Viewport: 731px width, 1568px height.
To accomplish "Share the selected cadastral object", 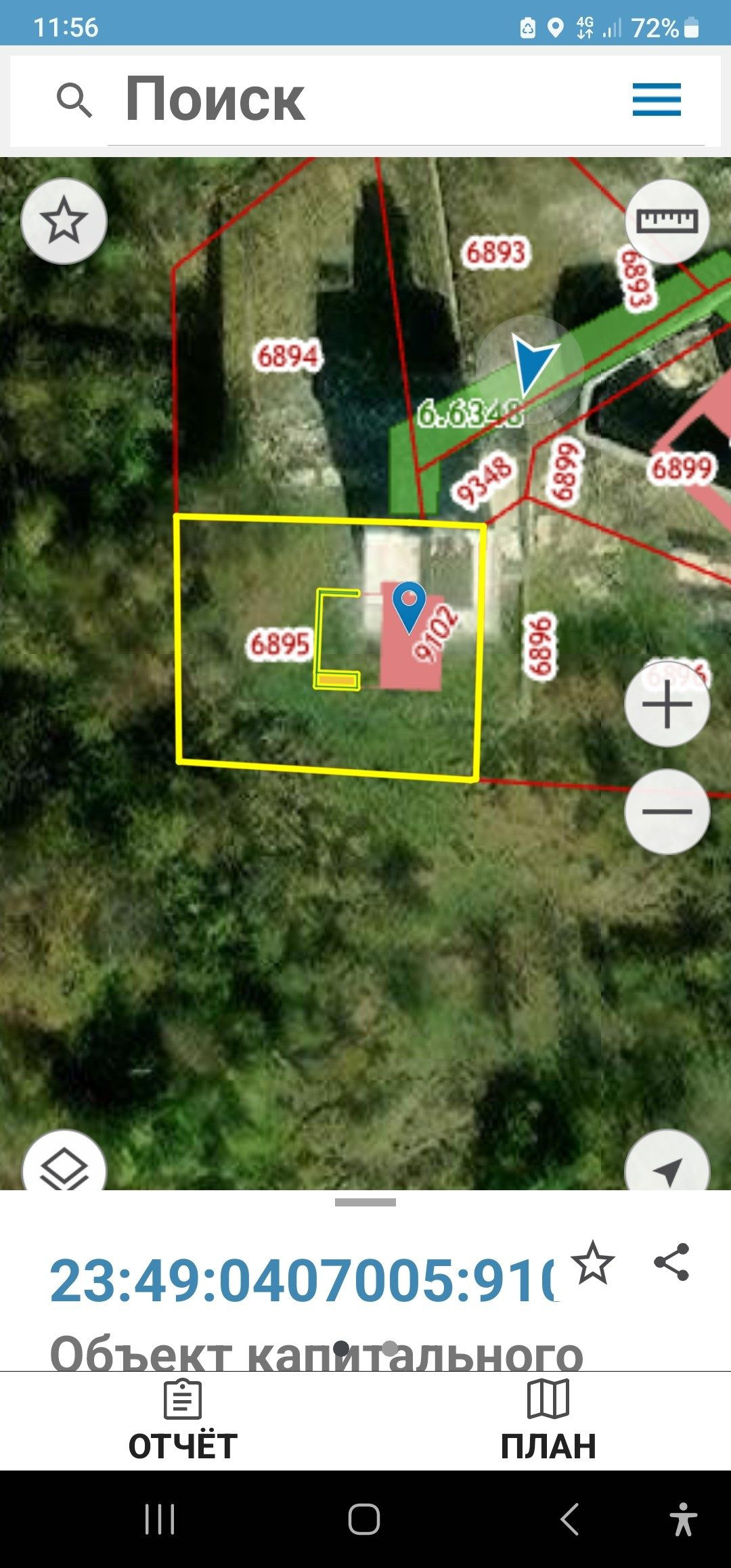I will pyautogui.click(x=671, y=1262).
